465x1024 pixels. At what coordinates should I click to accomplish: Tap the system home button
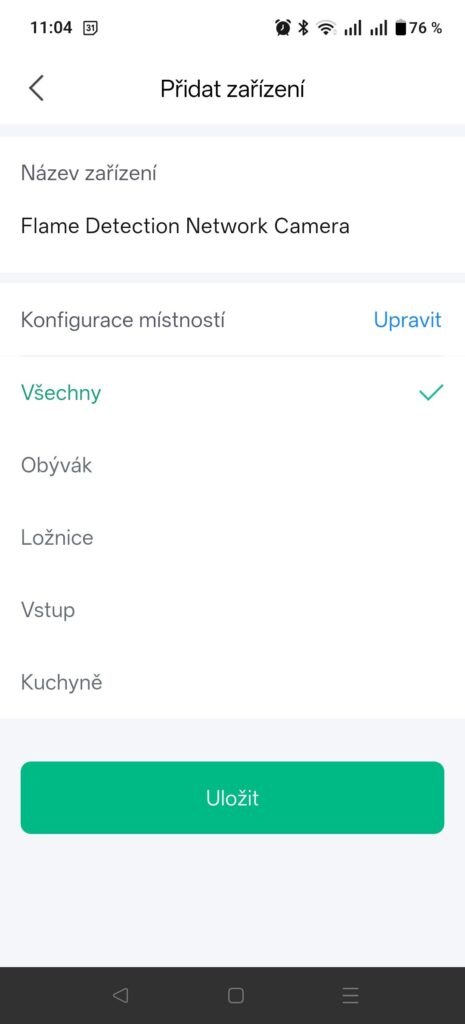(x=235, y=995)
